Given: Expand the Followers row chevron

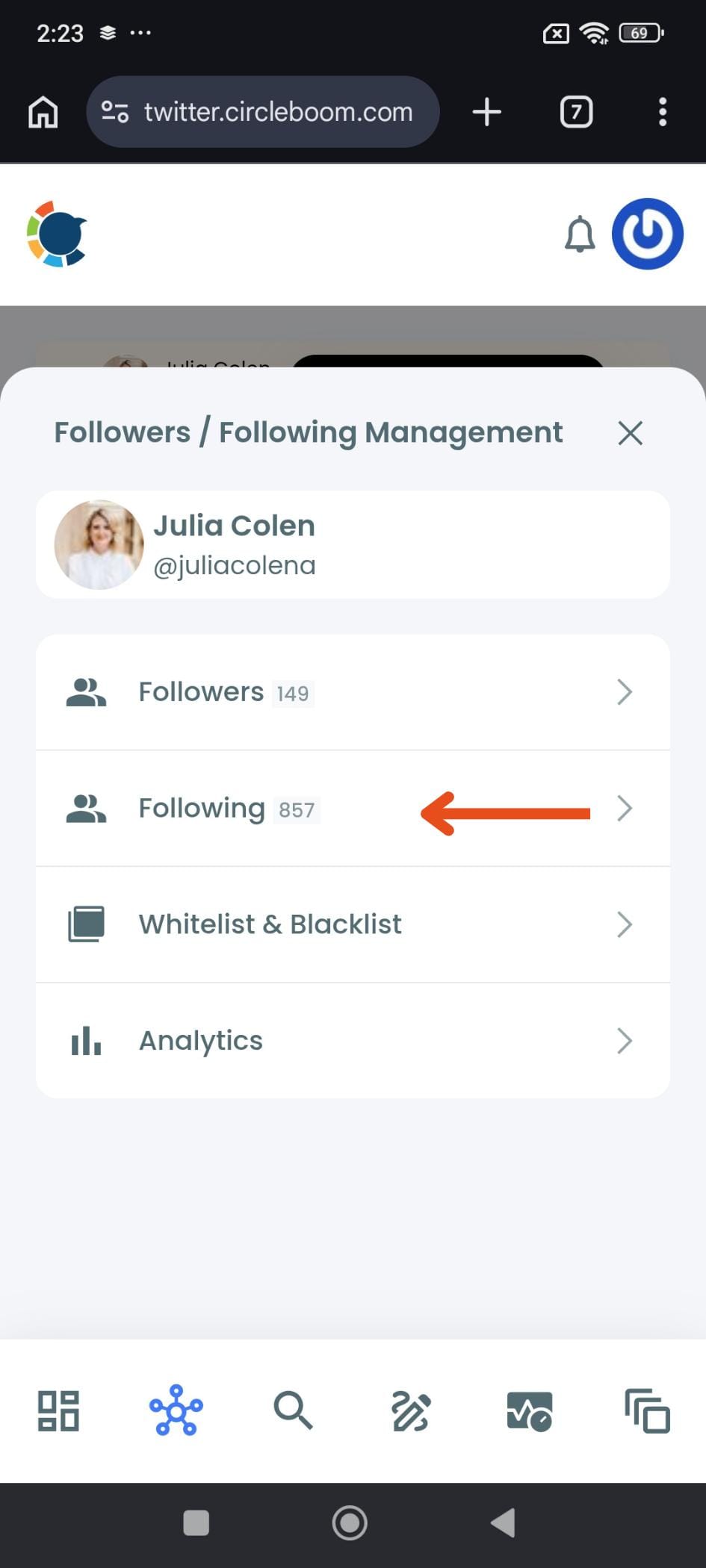Looking at the screenshot, I should point(625,692).
